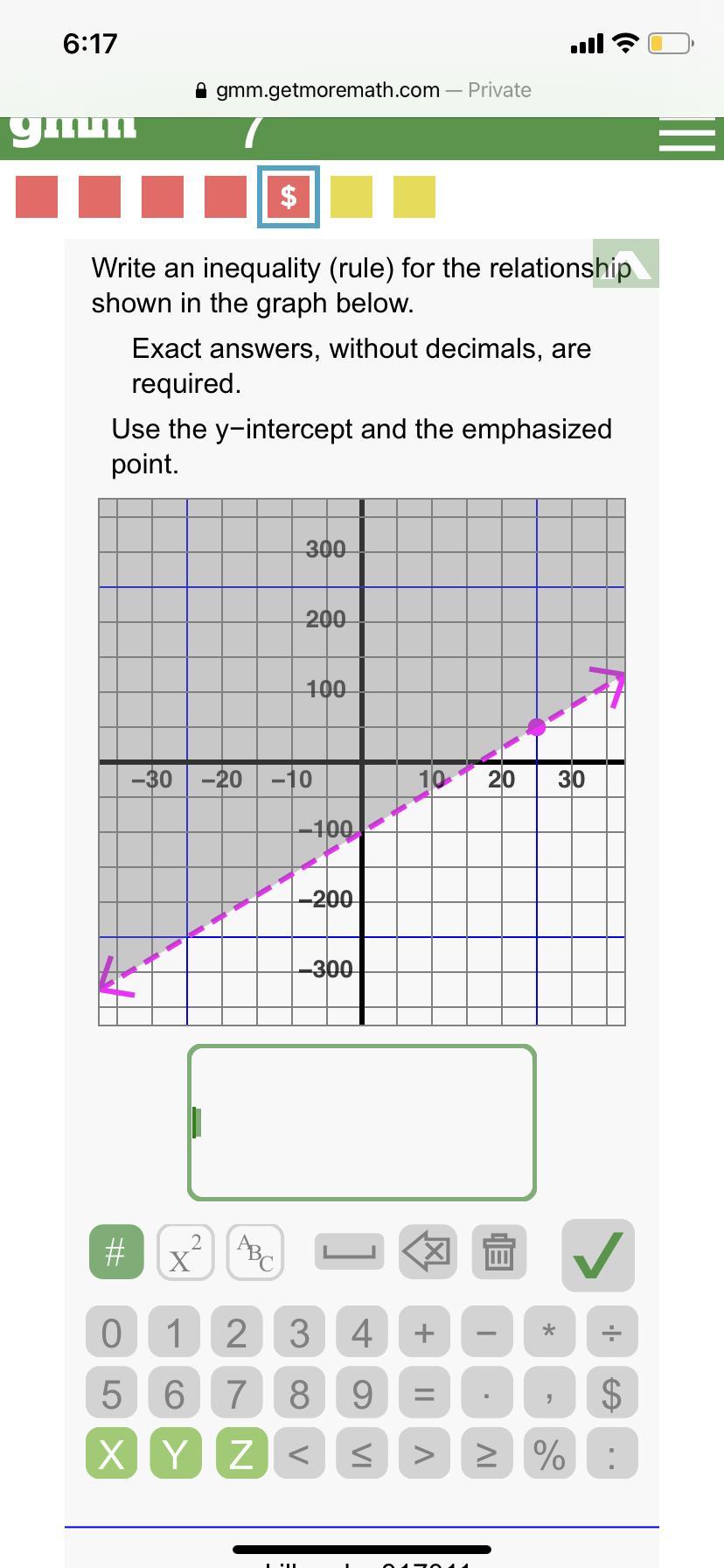Type the digit 0

(x=111, y=1333)
